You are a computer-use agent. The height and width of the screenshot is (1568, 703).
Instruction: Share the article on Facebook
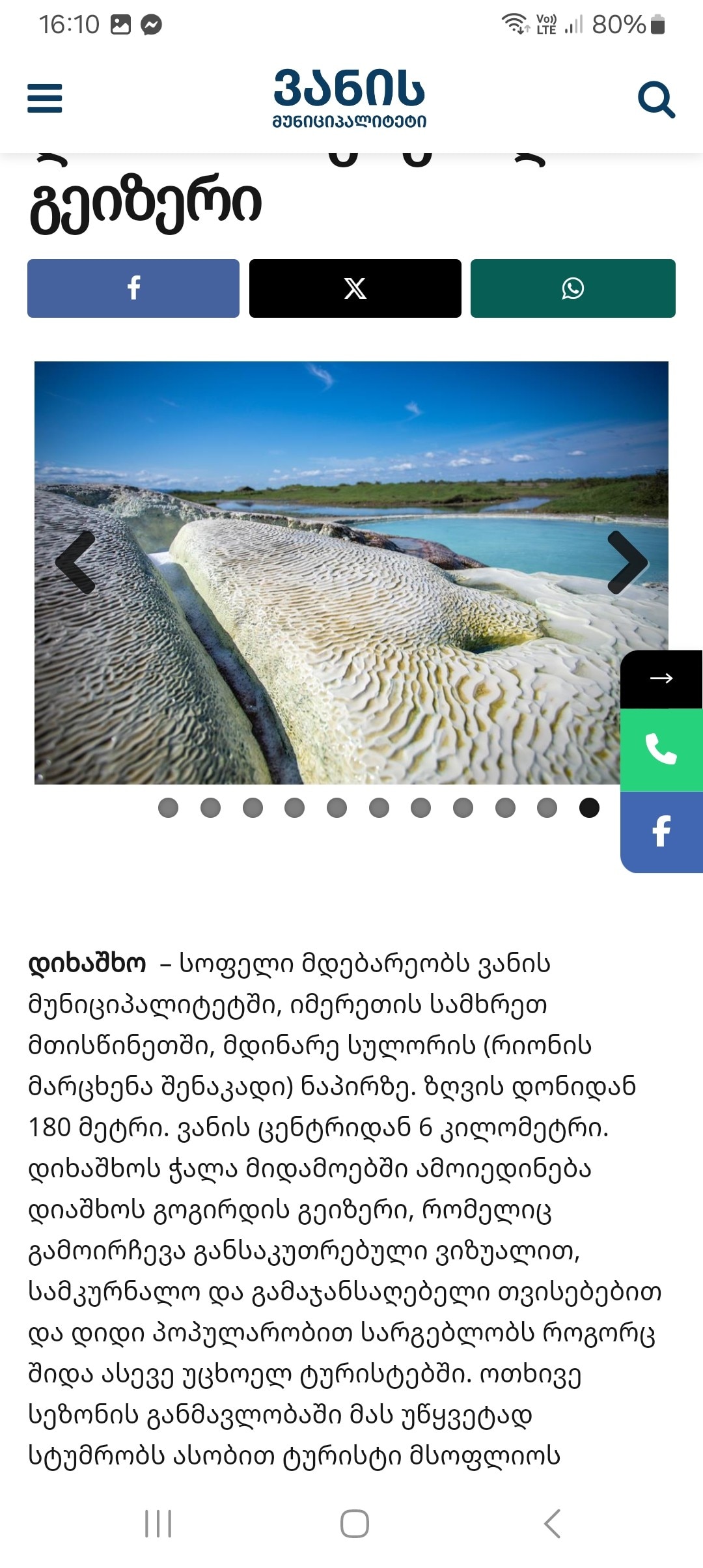coord(133,288)
